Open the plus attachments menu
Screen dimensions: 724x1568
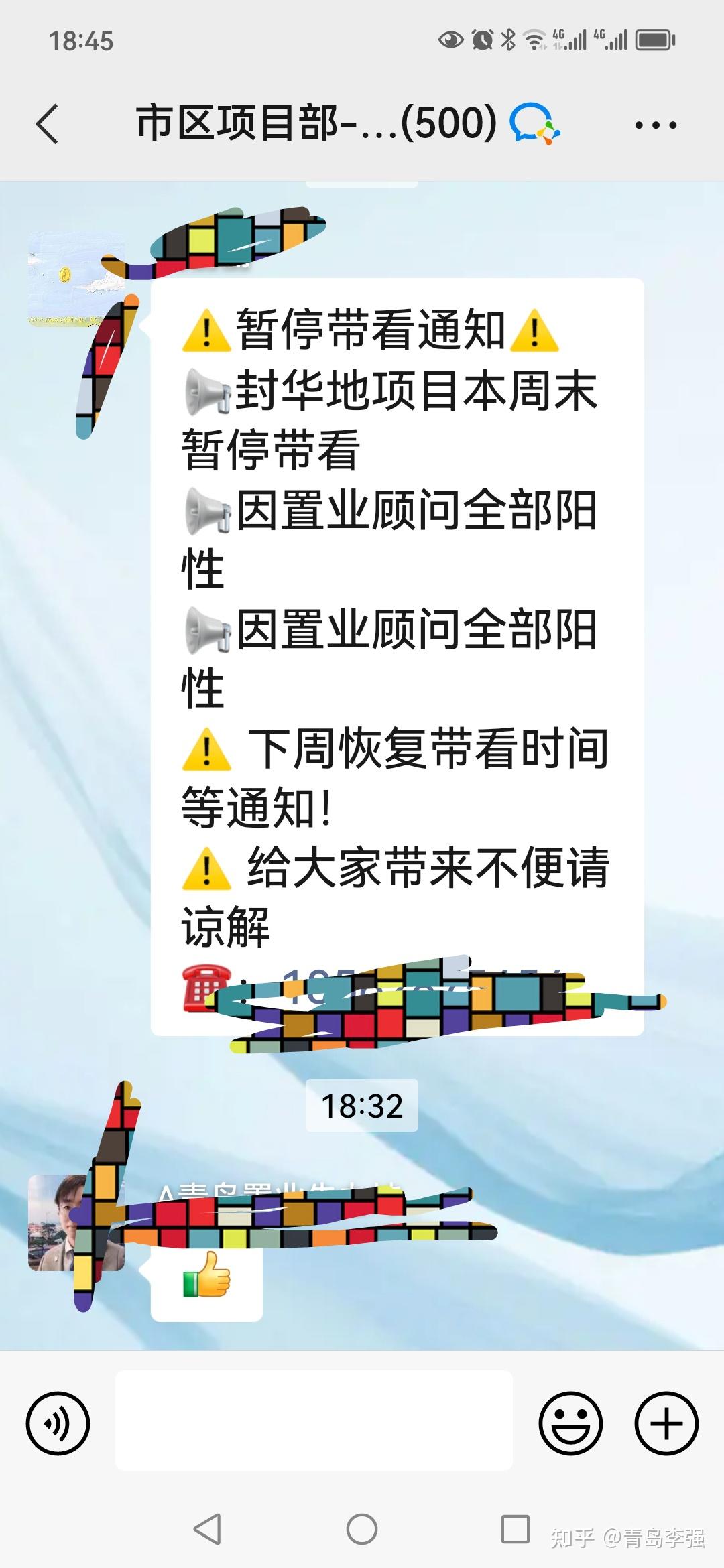[x=666, y=1423]
